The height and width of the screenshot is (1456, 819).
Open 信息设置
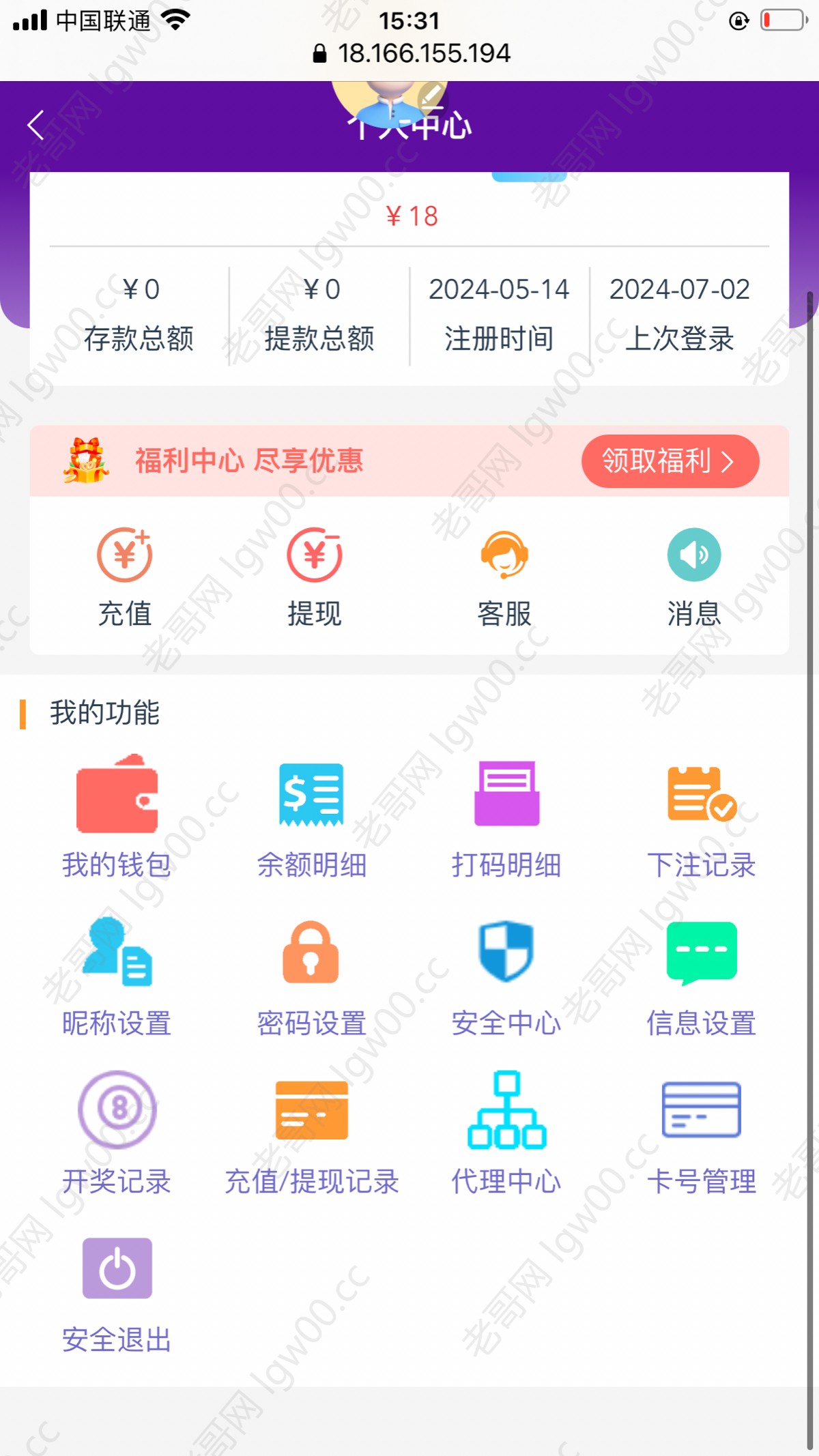click(x=701, y=976)
